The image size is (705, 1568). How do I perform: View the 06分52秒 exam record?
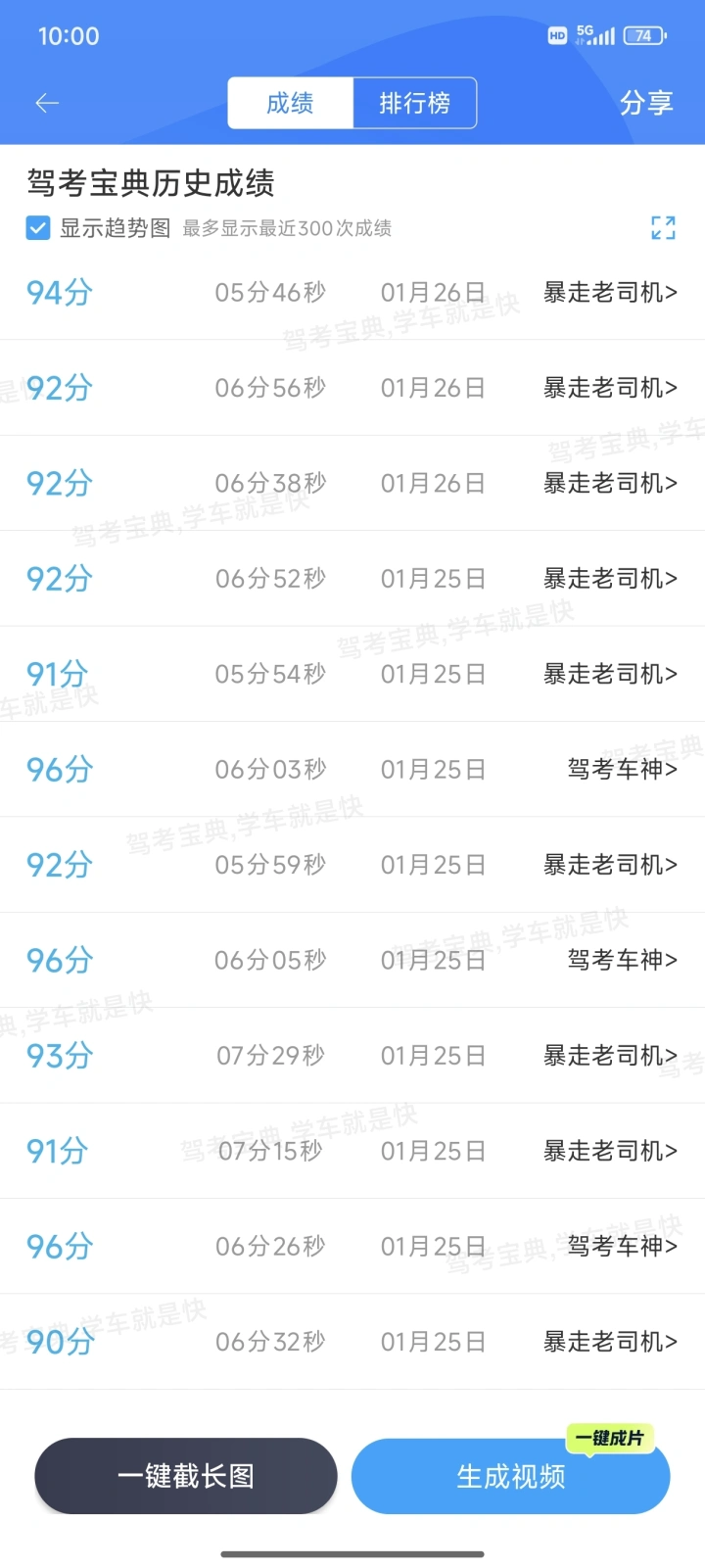pos(270,579)
